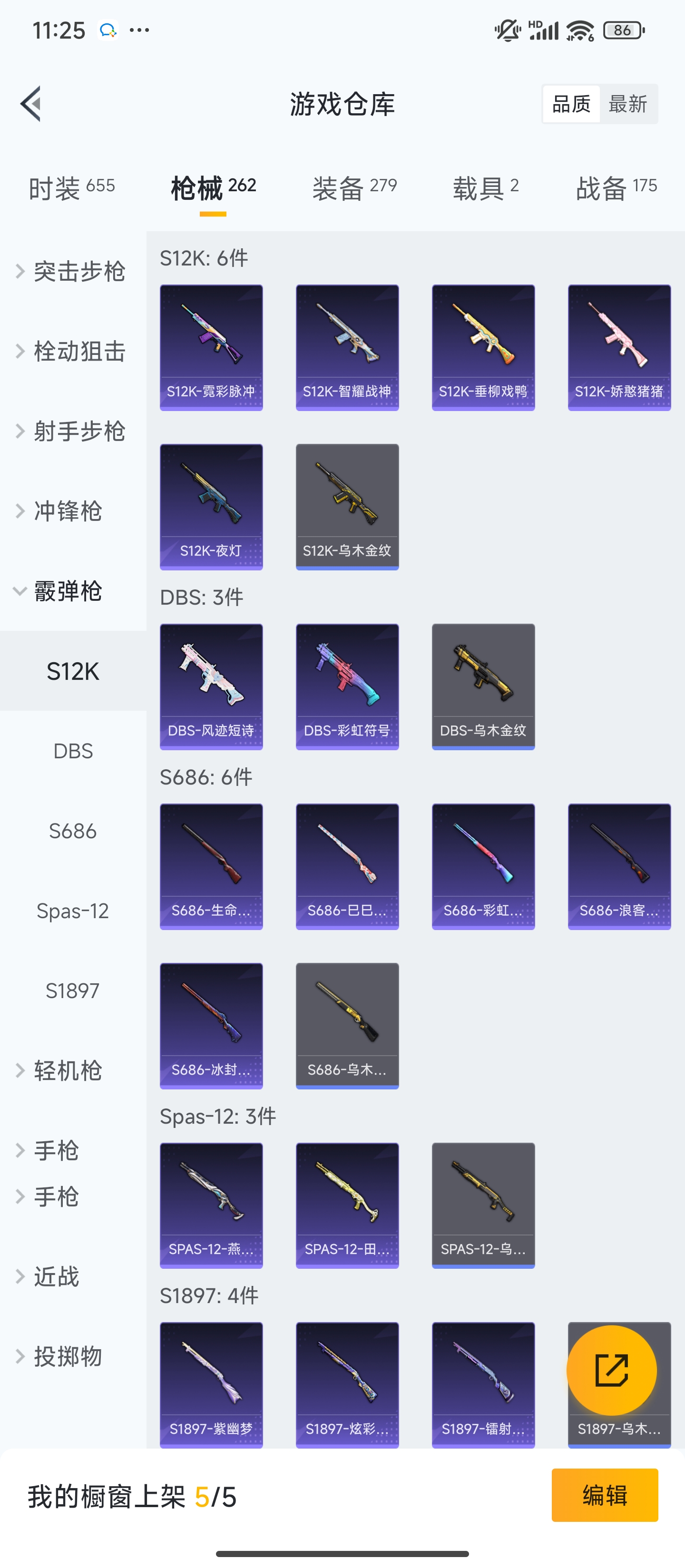Select DBS in the side list
The height and width of the screenshot is (1568, 685).
tap(73, 751)
